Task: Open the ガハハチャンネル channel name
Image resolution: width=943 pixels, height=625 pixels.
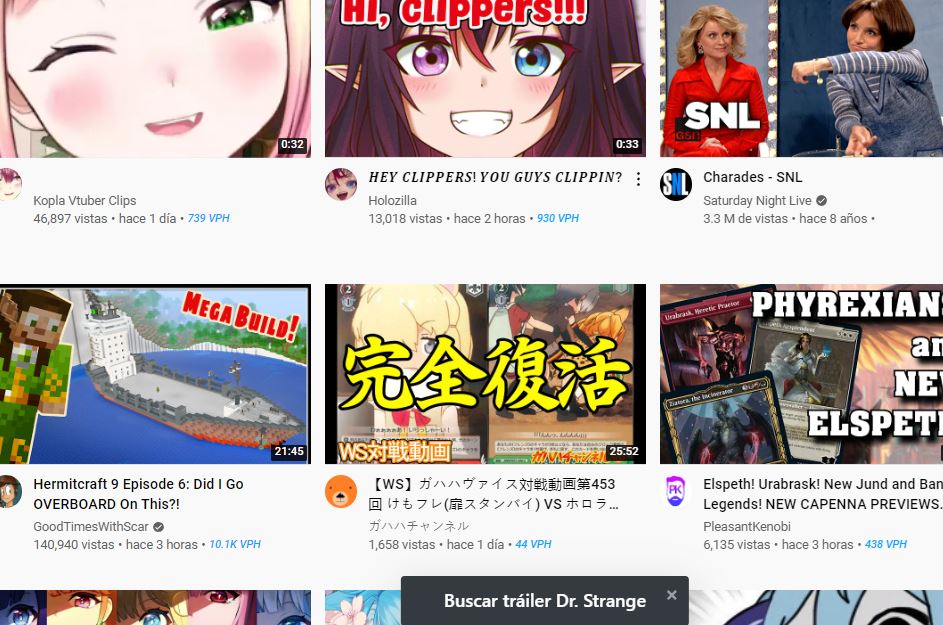Action: tap(418, 526)
